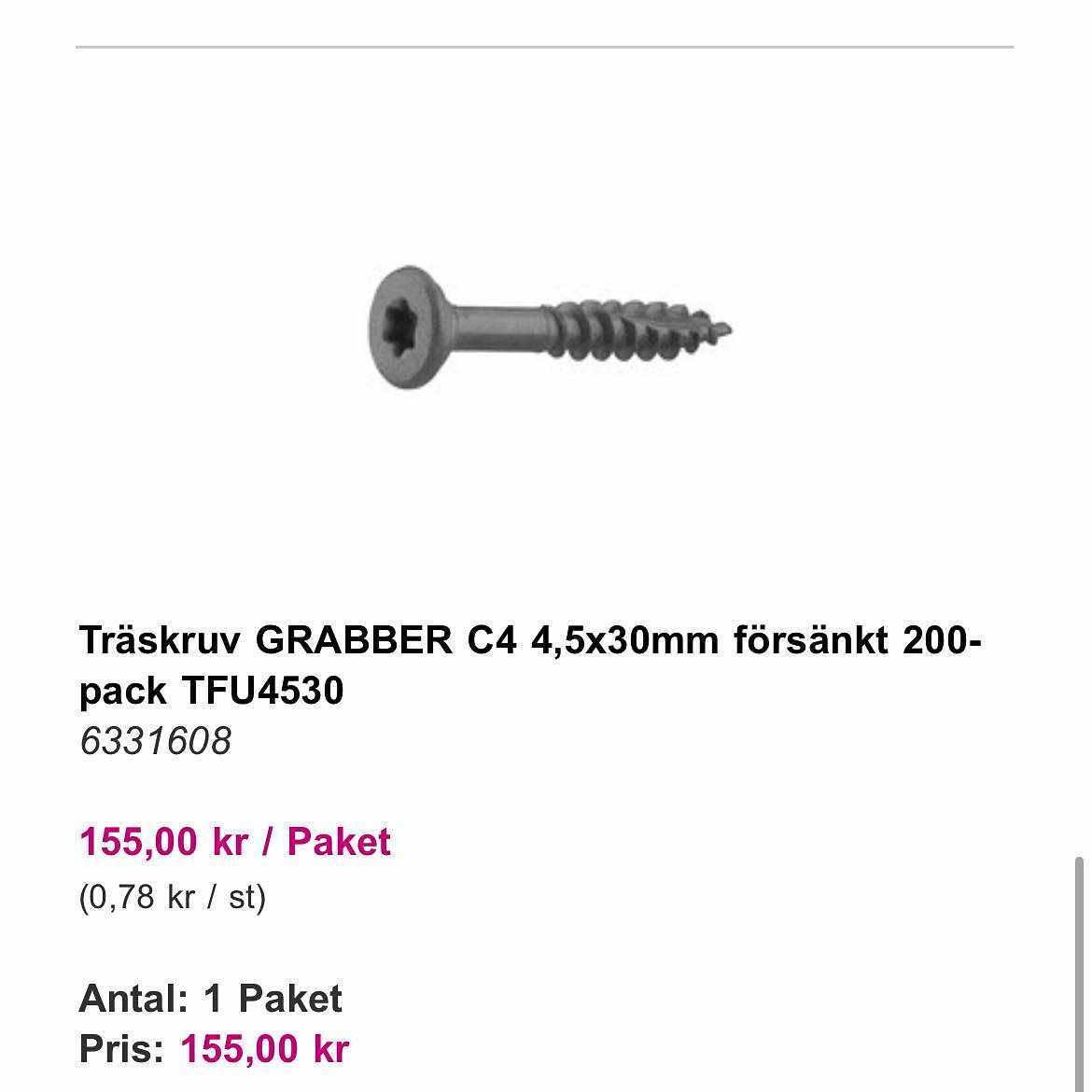
Task: Open the GRABBER screw product image
Action: (x=549, y=329)
